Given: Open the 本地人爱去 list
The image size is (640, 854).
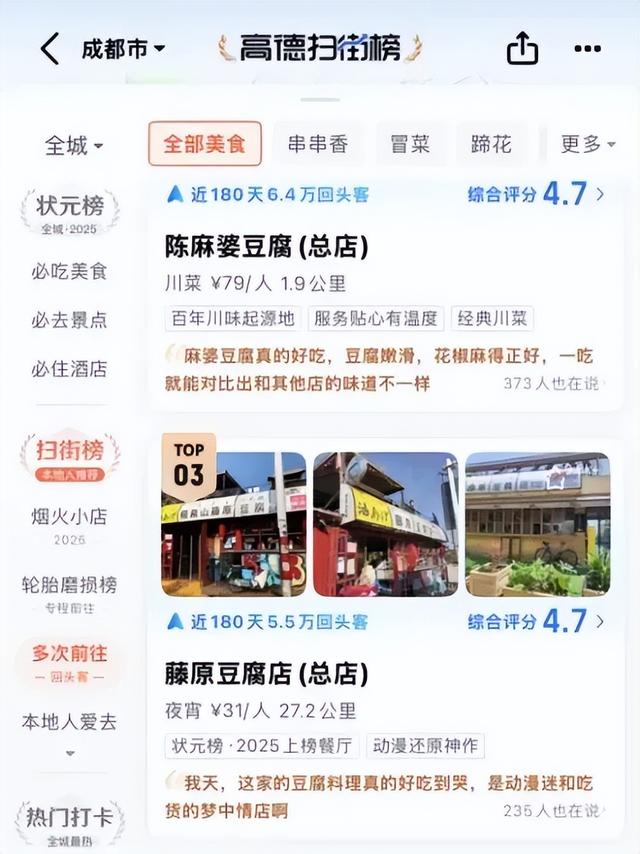Looking at the screenshot, I should click(69, 720).
